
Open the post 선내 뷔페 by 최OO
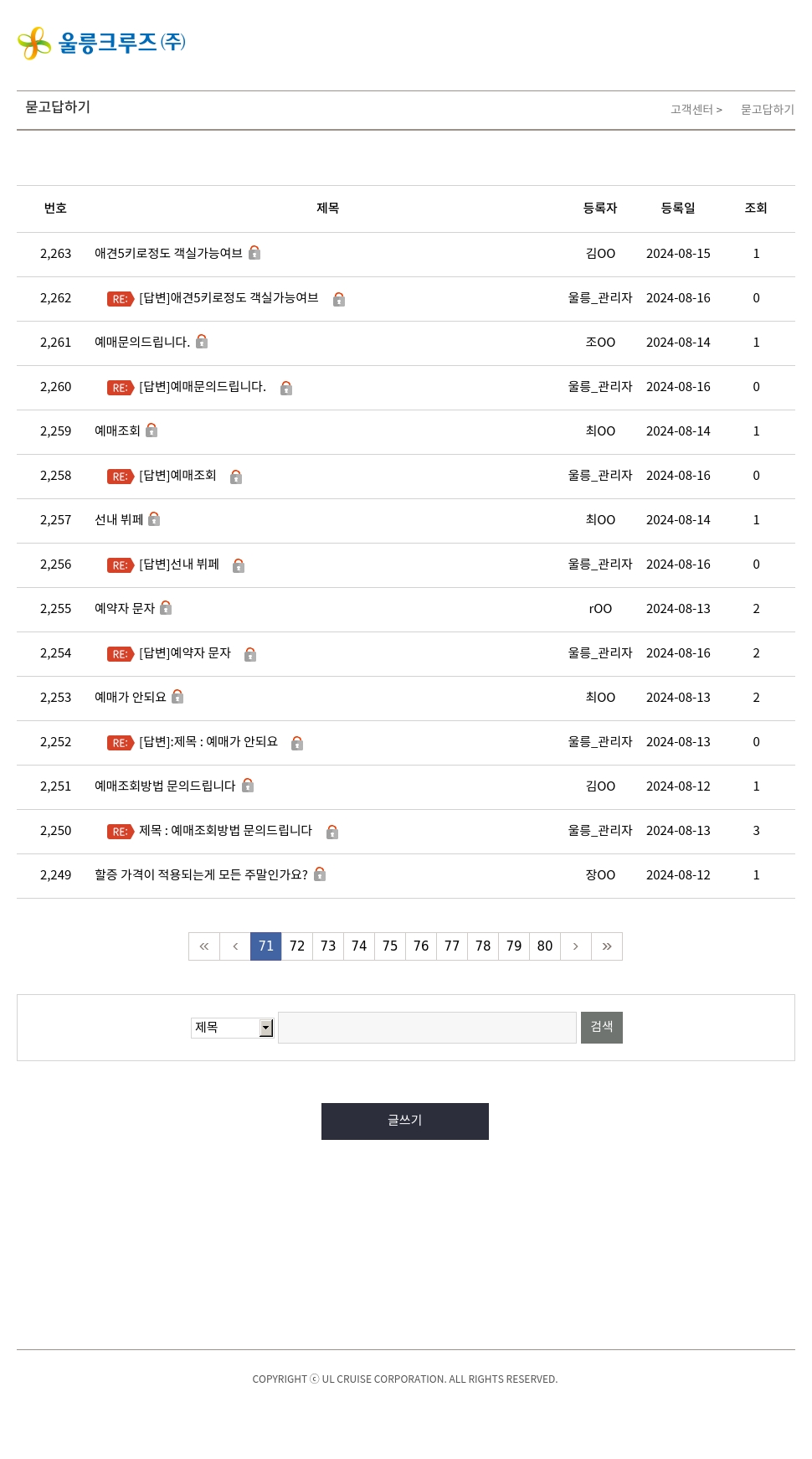click(119, 520)
